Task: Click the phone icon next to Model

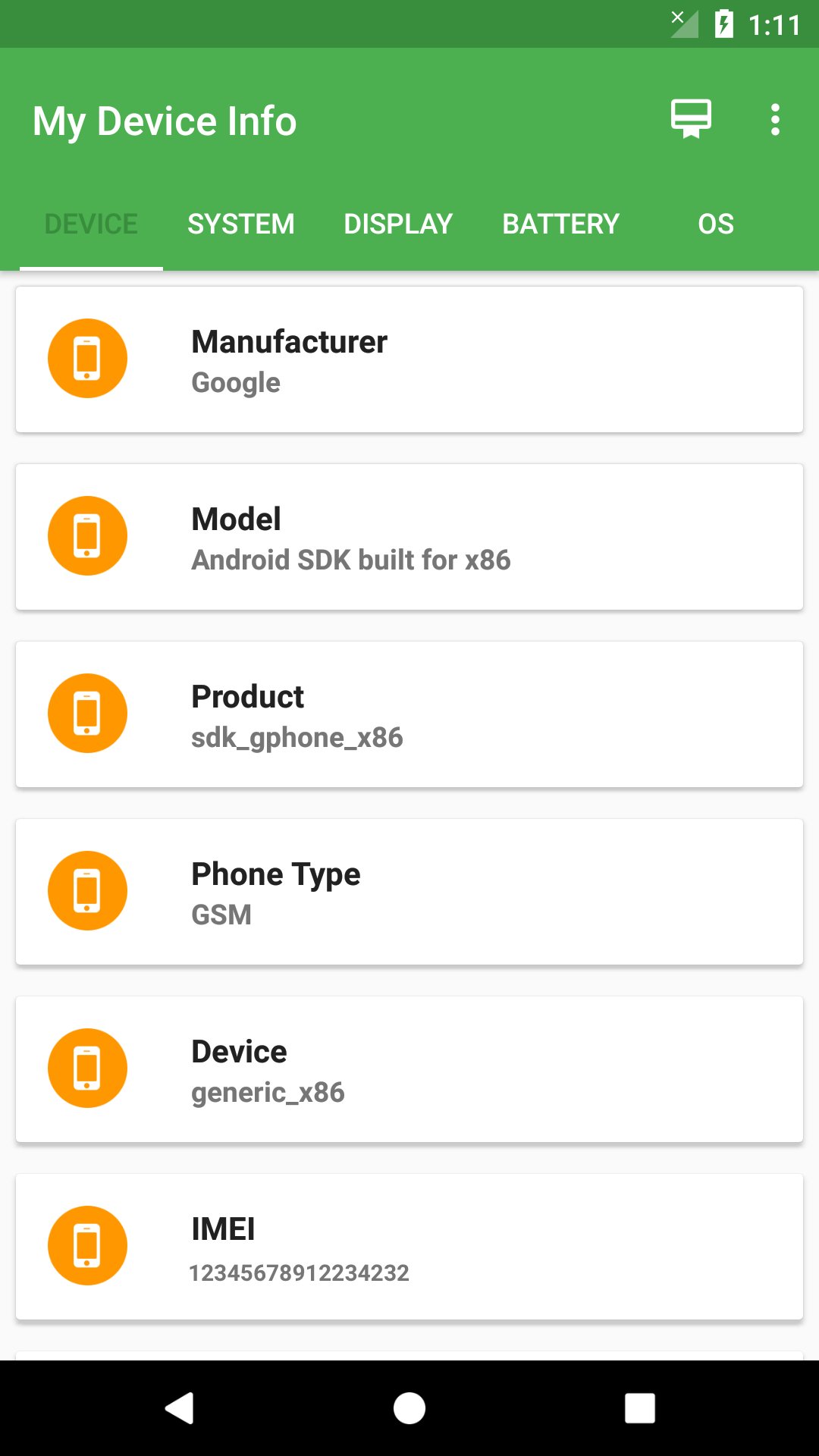Action: click(86, 535)
